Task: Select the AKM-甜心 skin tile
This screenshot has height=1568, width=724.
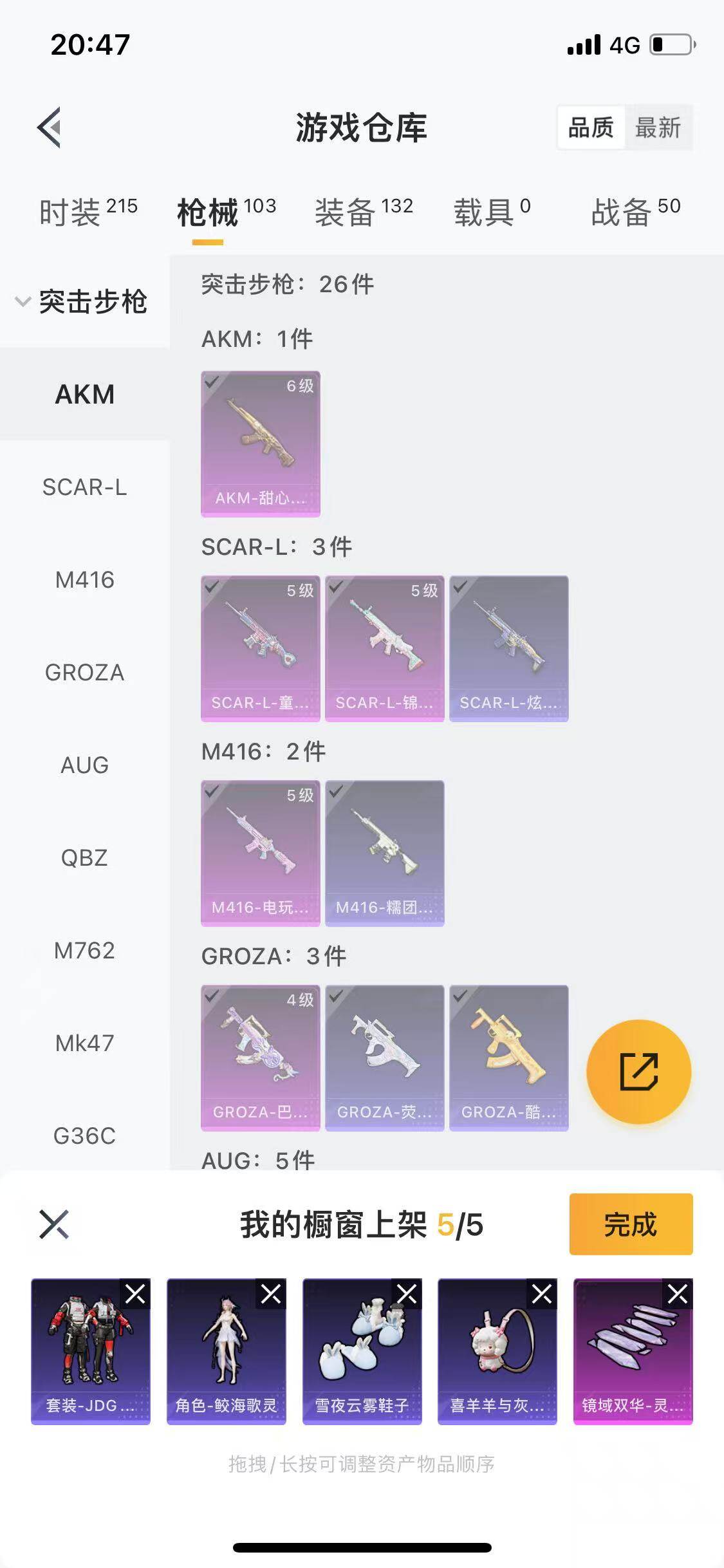Action: point(260,443)
